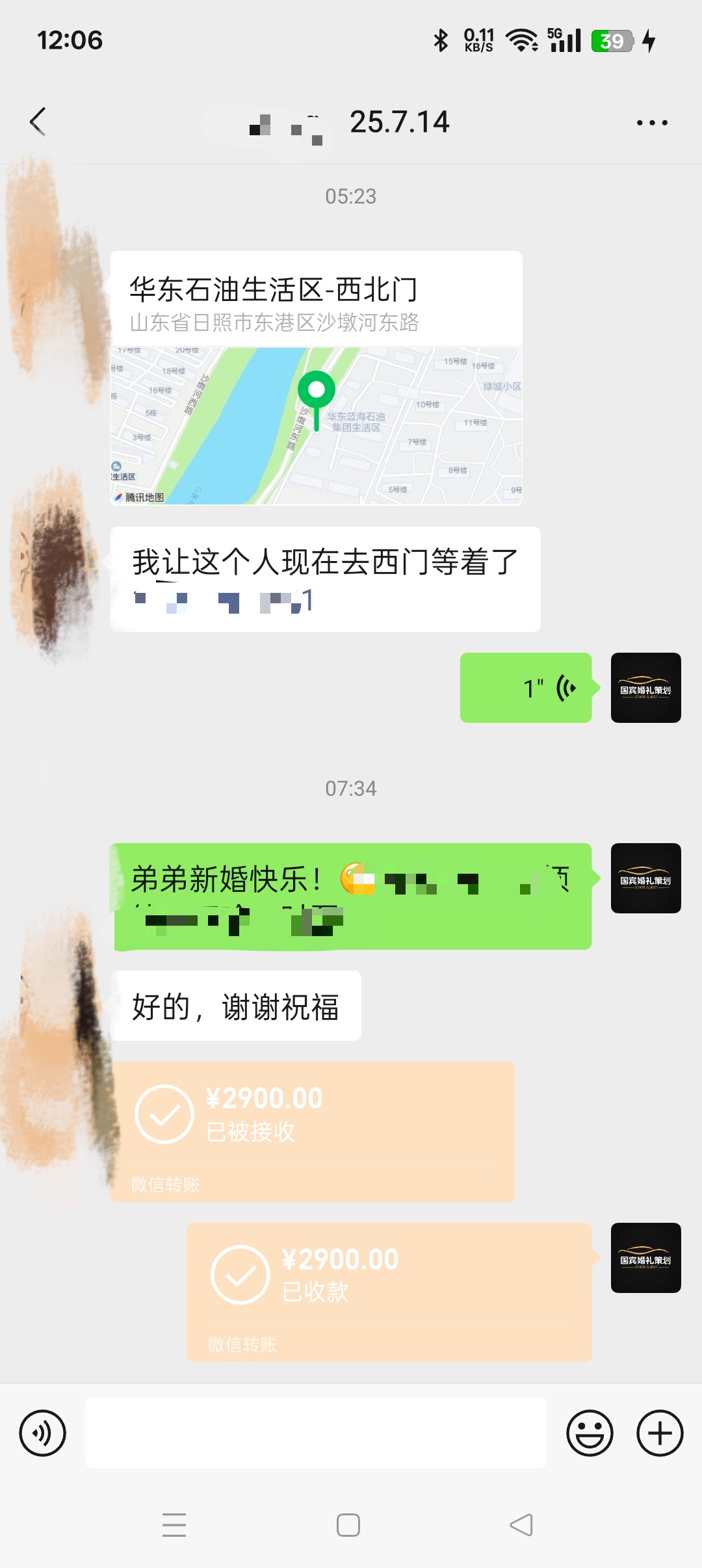The width and height of the screenshot is (702, 1568).
Task: Switch to voice input mode
Action: pos(43,1433)
